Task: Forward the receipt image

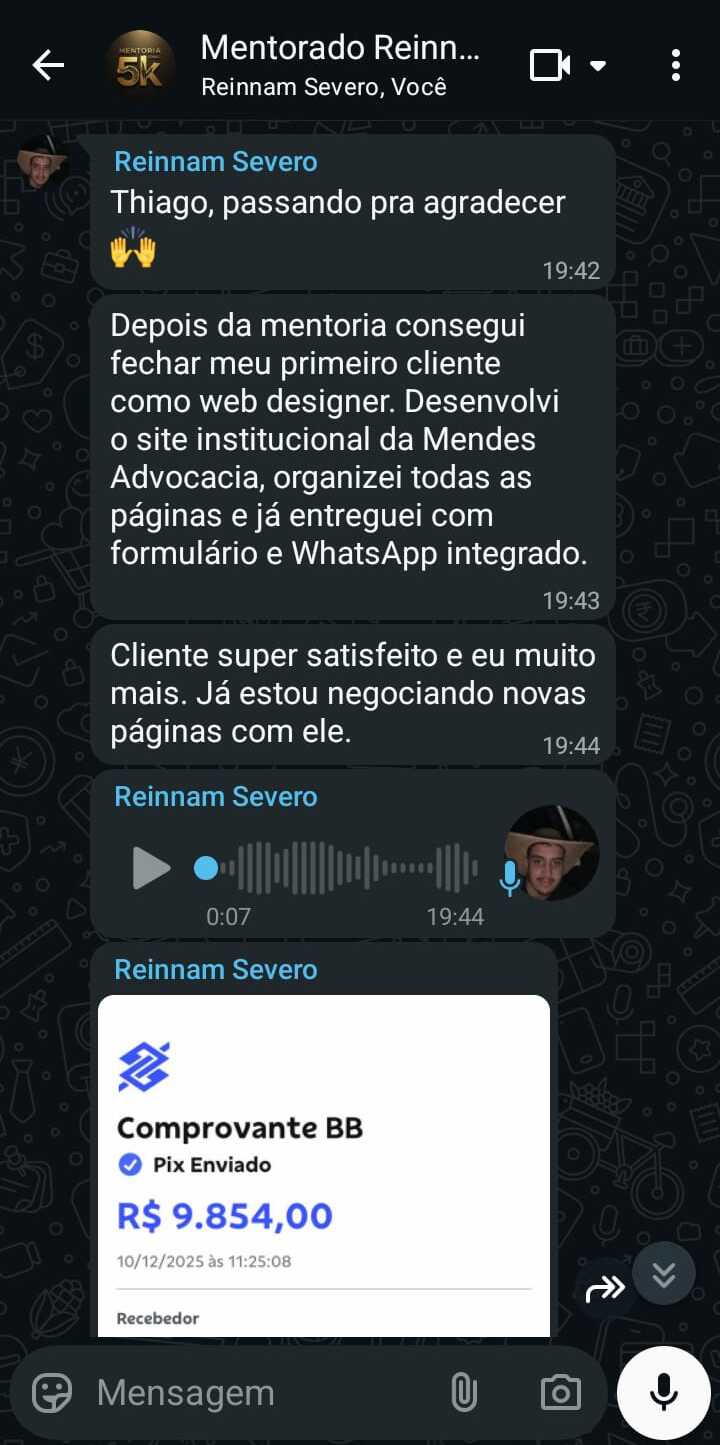Action: [x=605, y=1290]
